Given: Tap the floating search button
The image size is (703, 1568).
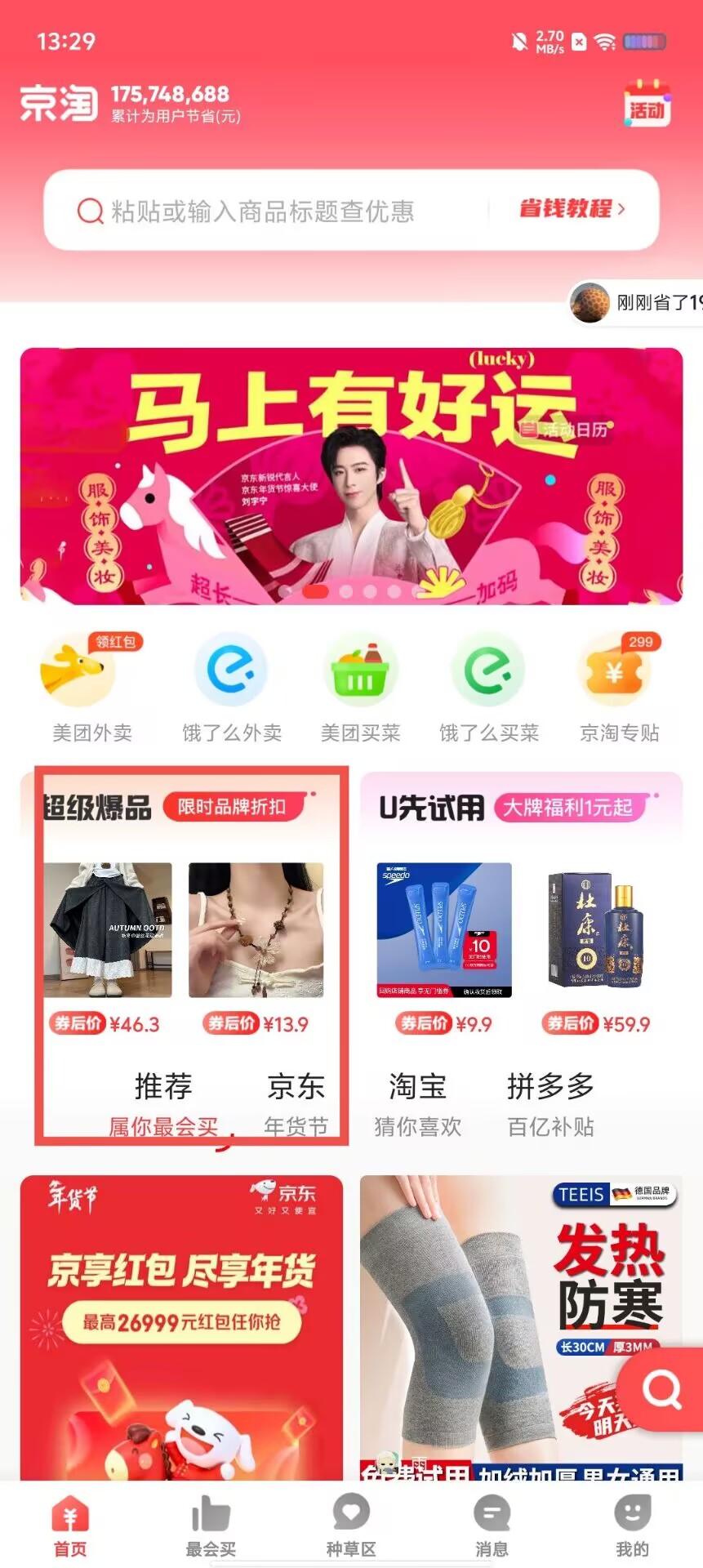Looking at the screenshot, I should coord(662,1388).
